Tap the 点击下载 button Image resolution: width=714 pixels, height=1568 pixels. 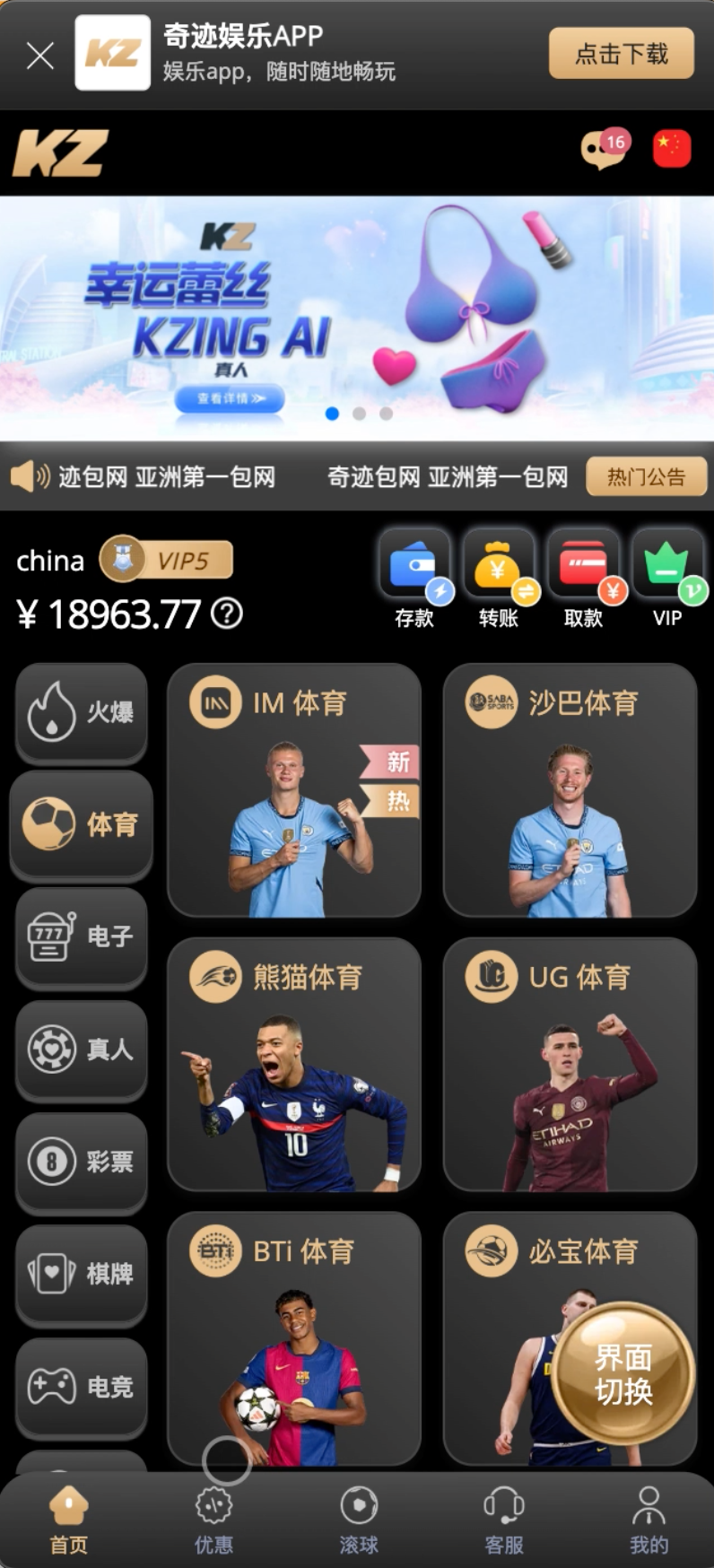click(621, 54)
